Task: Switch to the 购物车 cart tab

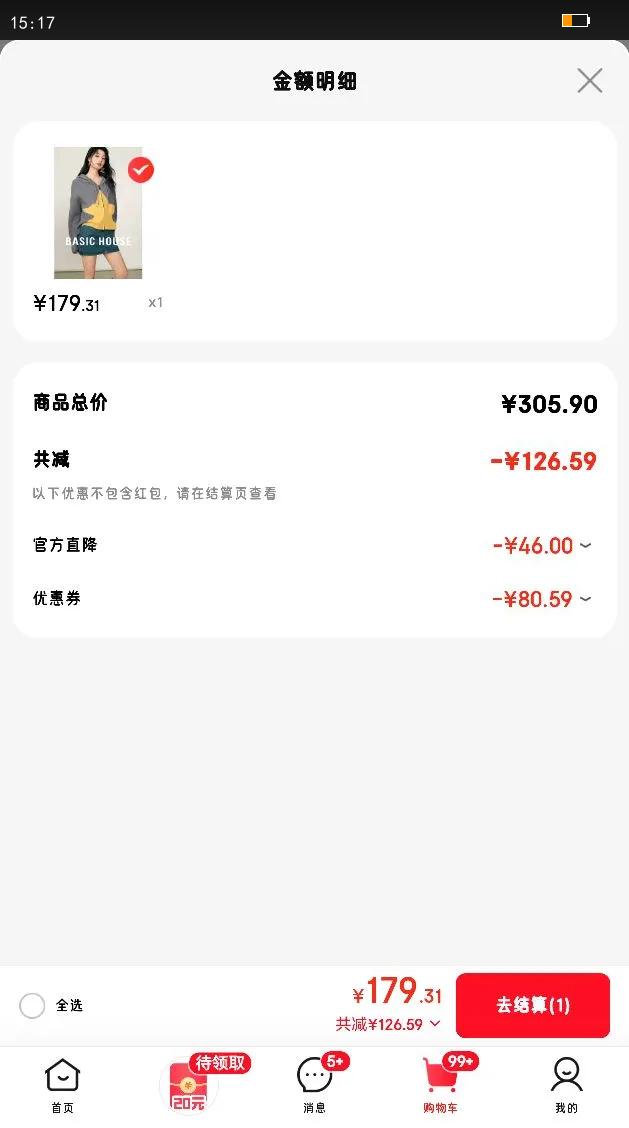Action: (x=440, y=1085)
